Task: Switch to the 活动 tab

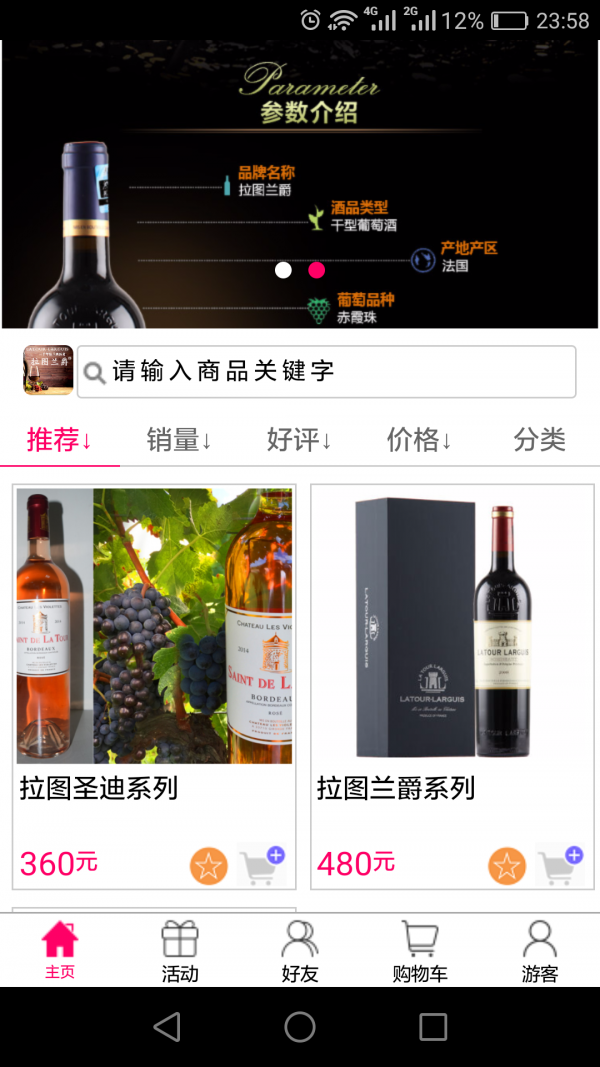Action: click(x=180, y=950)
